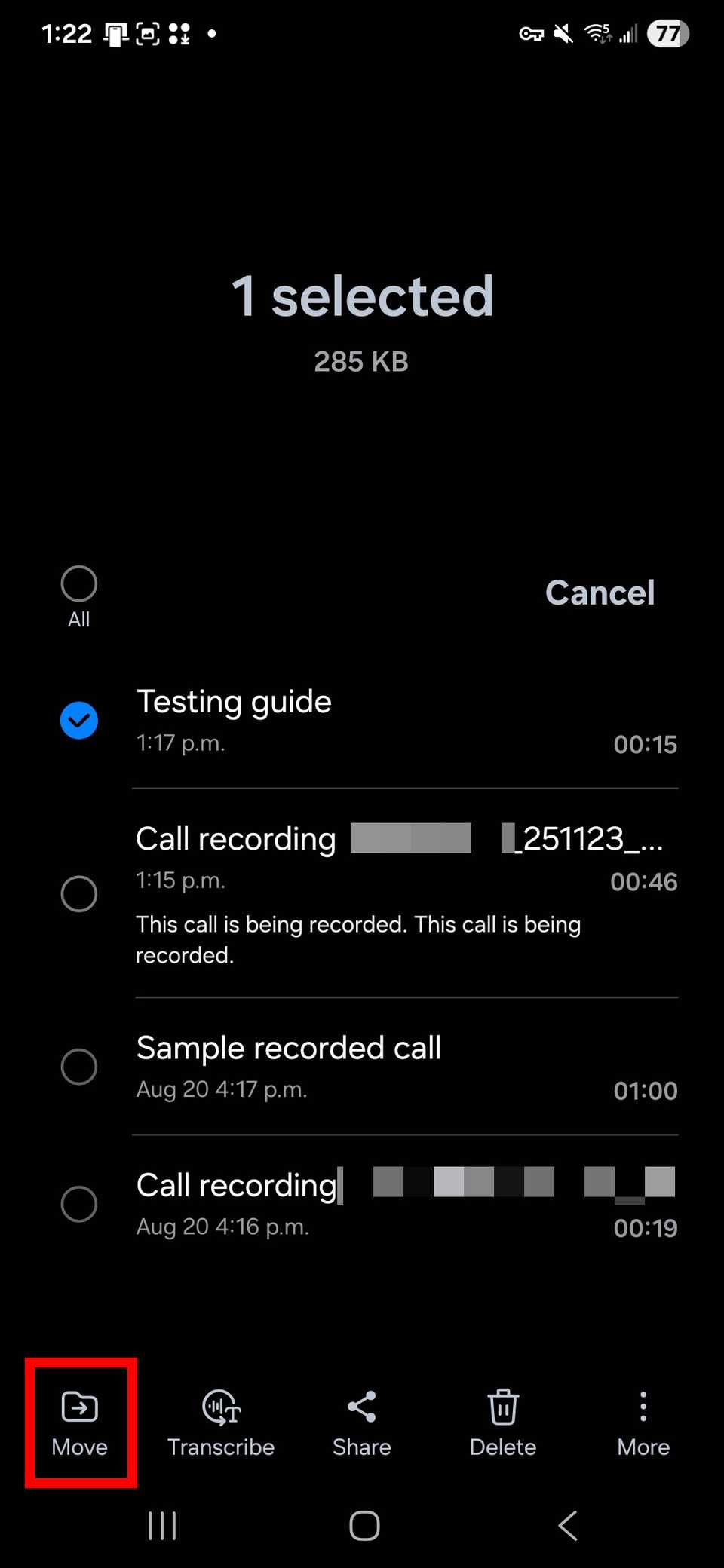Viewport: 724px width, 1568px height.
Task: Tap the 00:46 duration label
Action: (644, 882)
